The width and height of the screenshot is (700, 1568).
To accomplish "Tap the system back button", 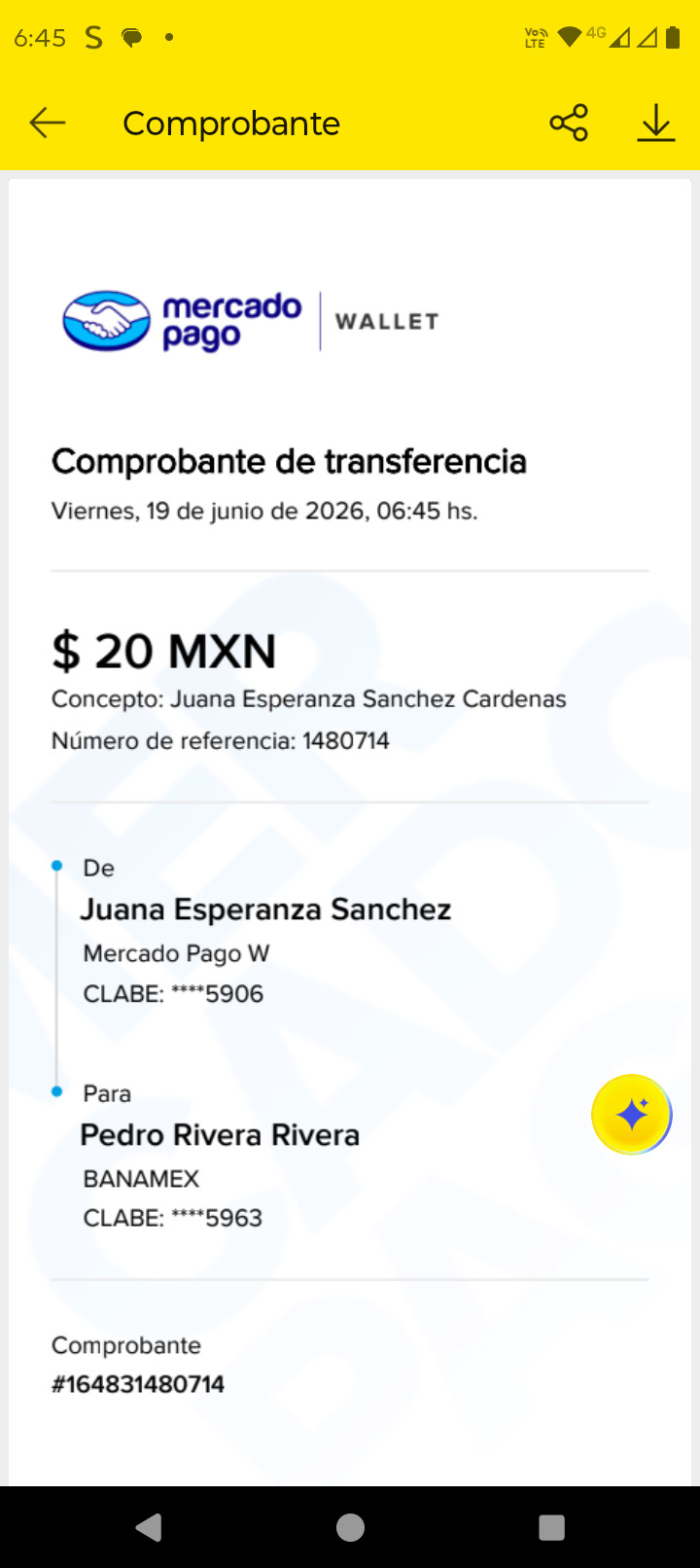I will point(149,1527).
